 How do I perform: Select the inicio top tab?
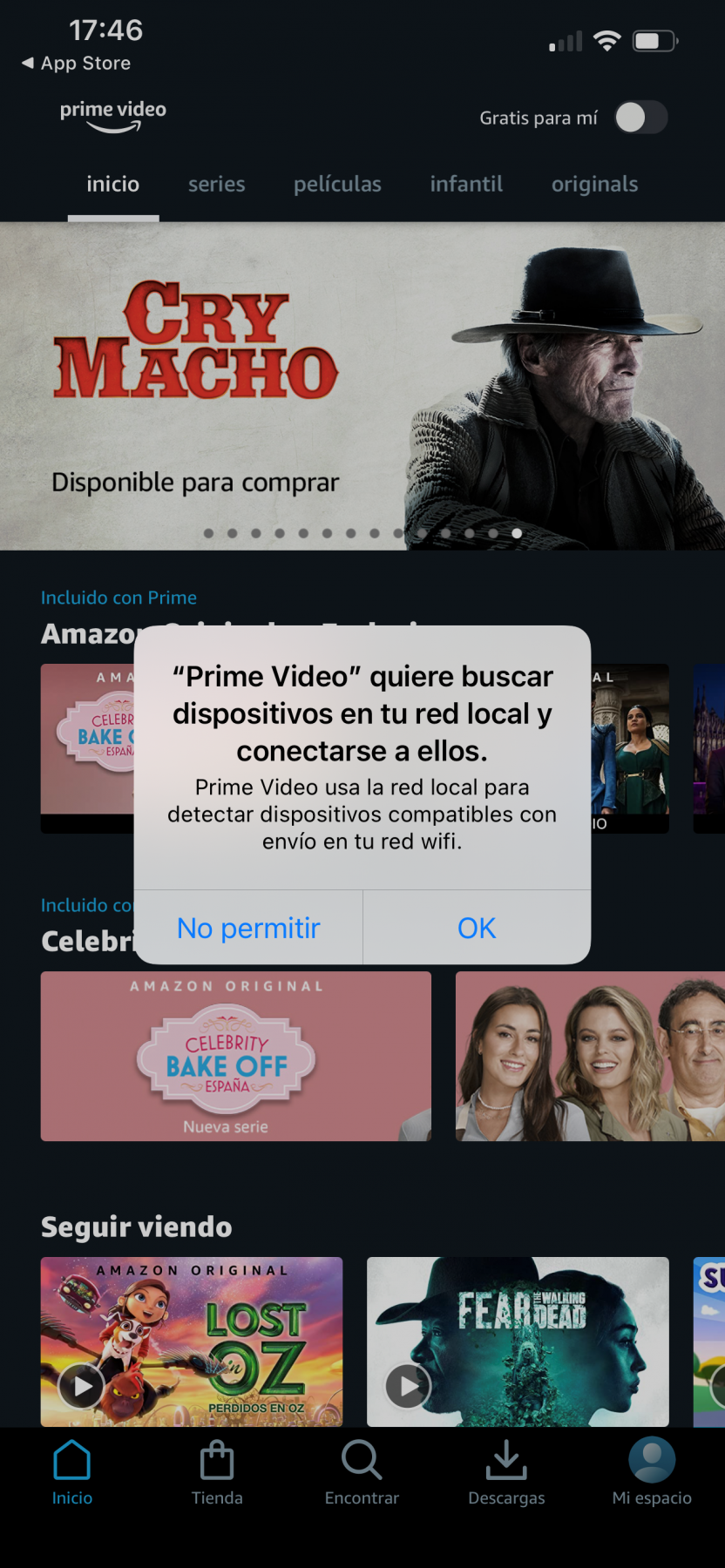click(112, 184)
